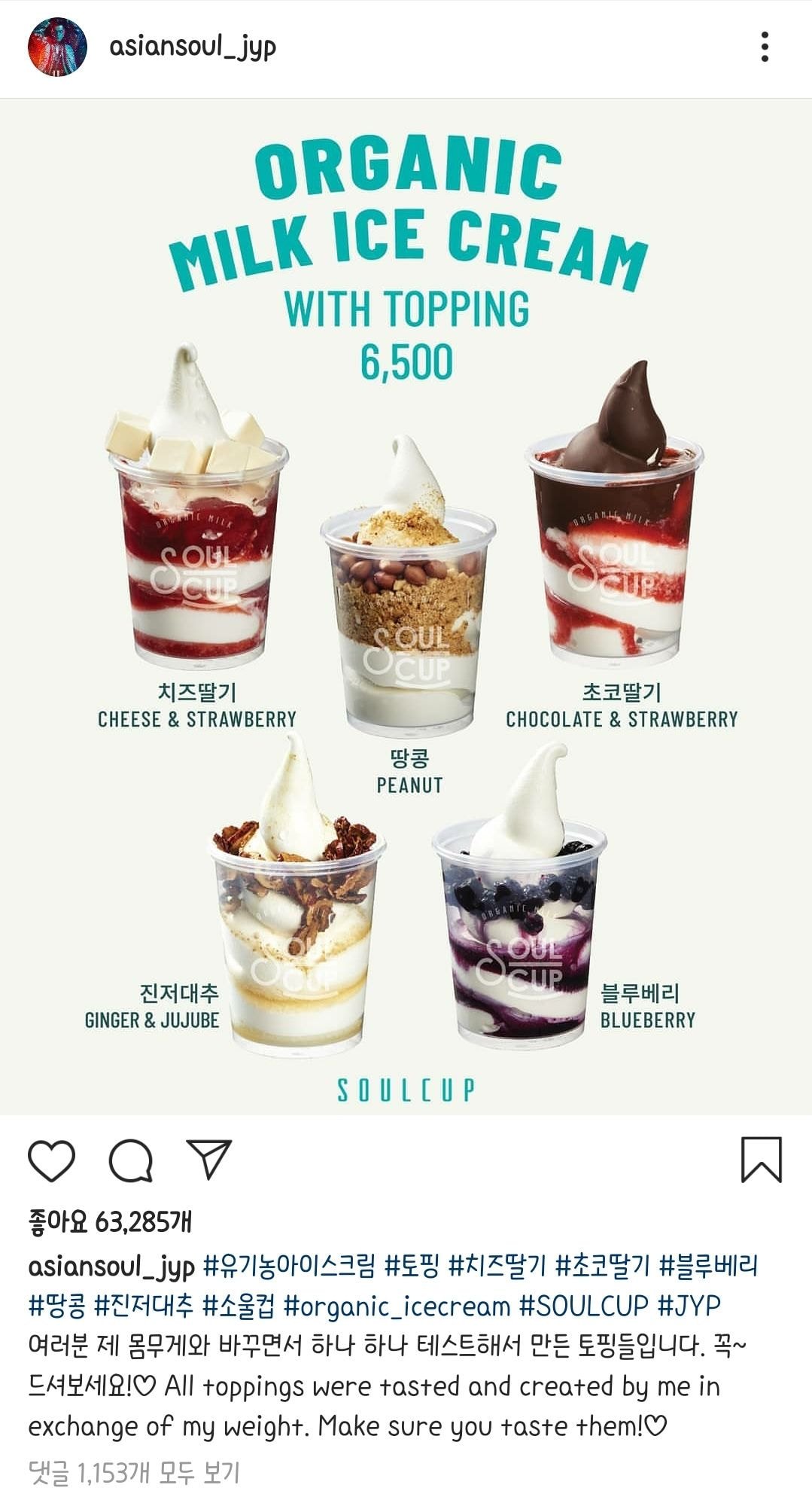View the list of 63,285 likes
Screen dimensions: 812x1503
point(110,1221)
